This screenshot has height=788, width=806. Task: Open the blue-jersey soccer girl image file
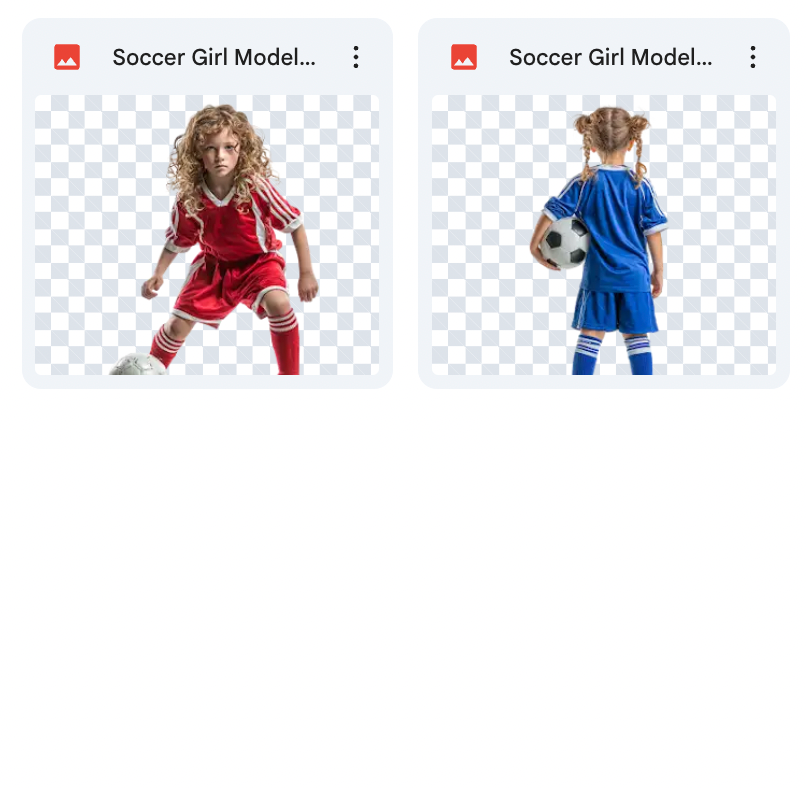click(x=603, y=235)
